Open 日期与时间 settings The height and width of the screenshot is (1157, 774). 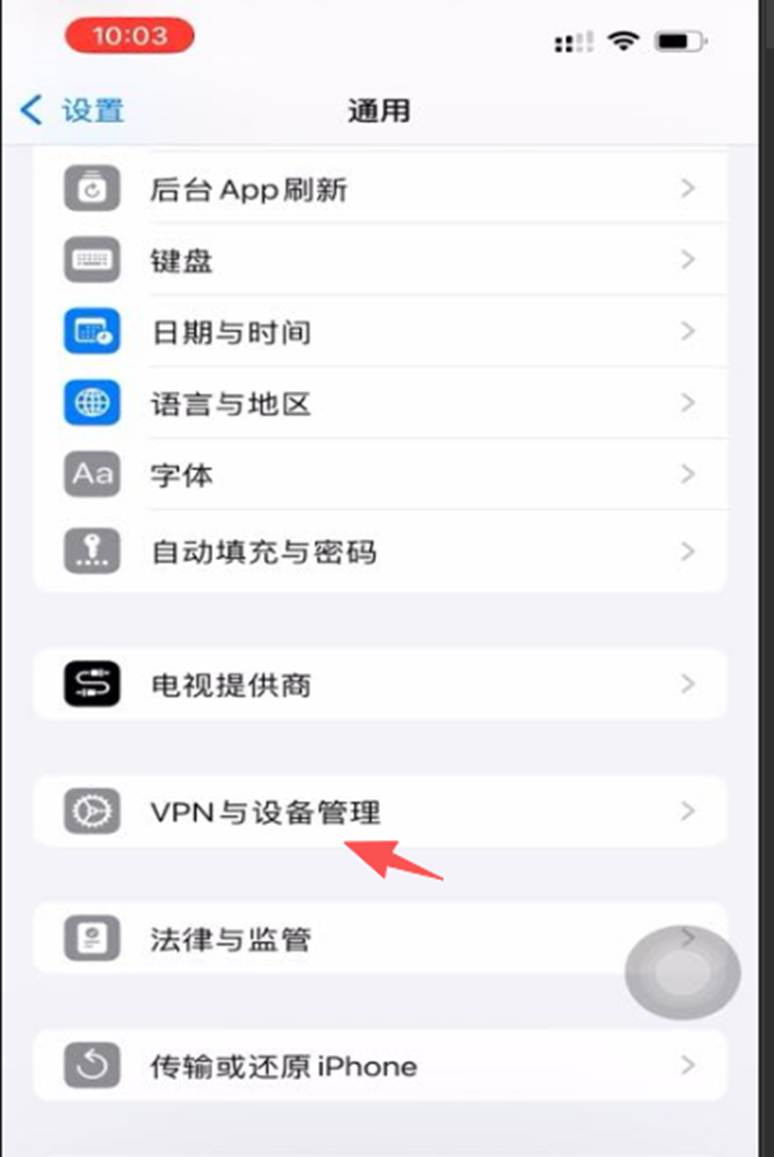(x=380, y=332)
